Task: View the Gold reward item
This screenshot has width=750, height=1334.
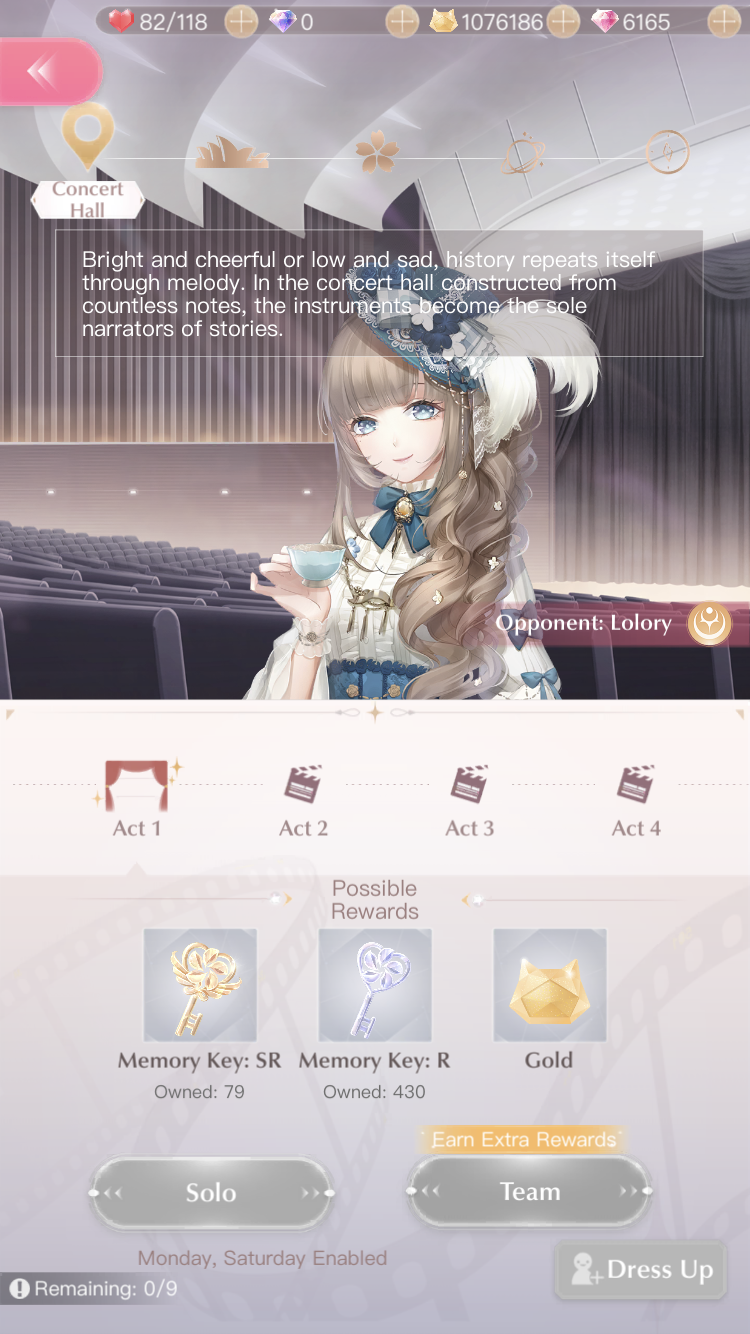Action: coord(549,986)
